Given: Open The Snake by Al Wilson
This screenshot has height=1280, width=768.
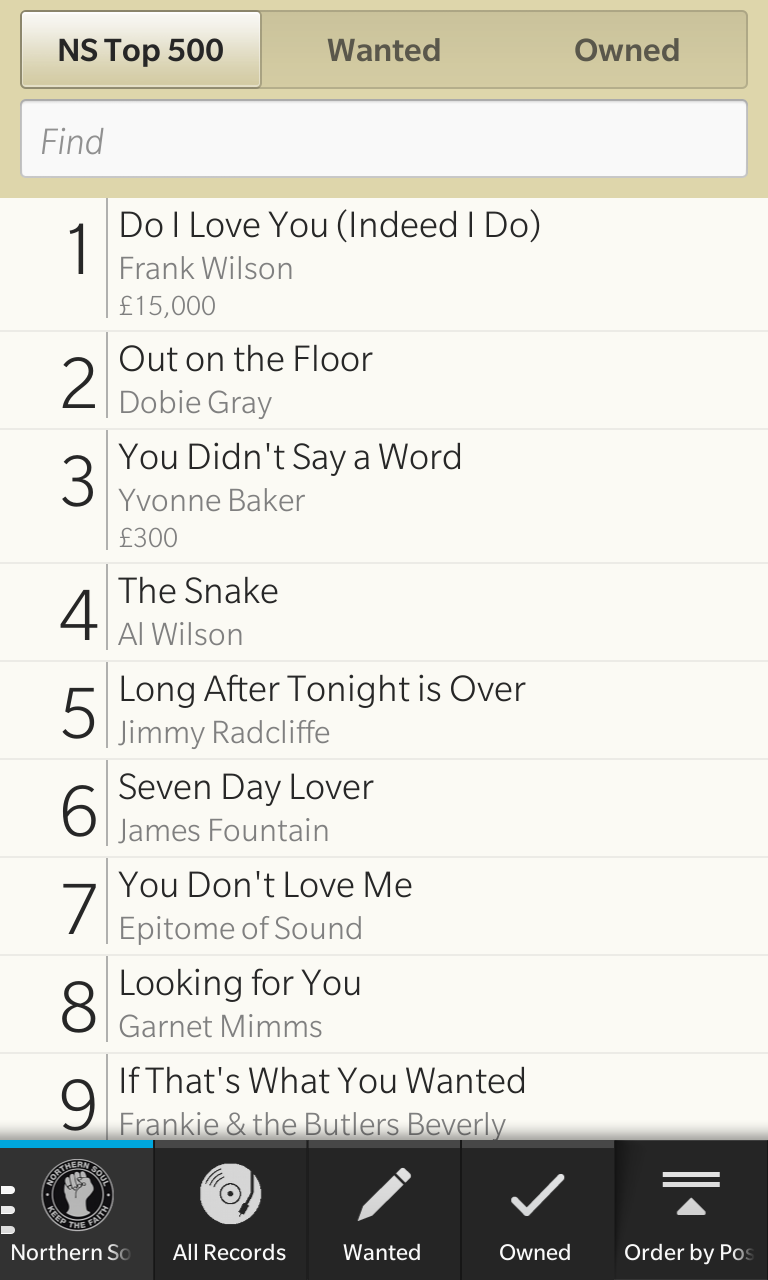Looking at the screenshot, I should (x=384, y=613).
